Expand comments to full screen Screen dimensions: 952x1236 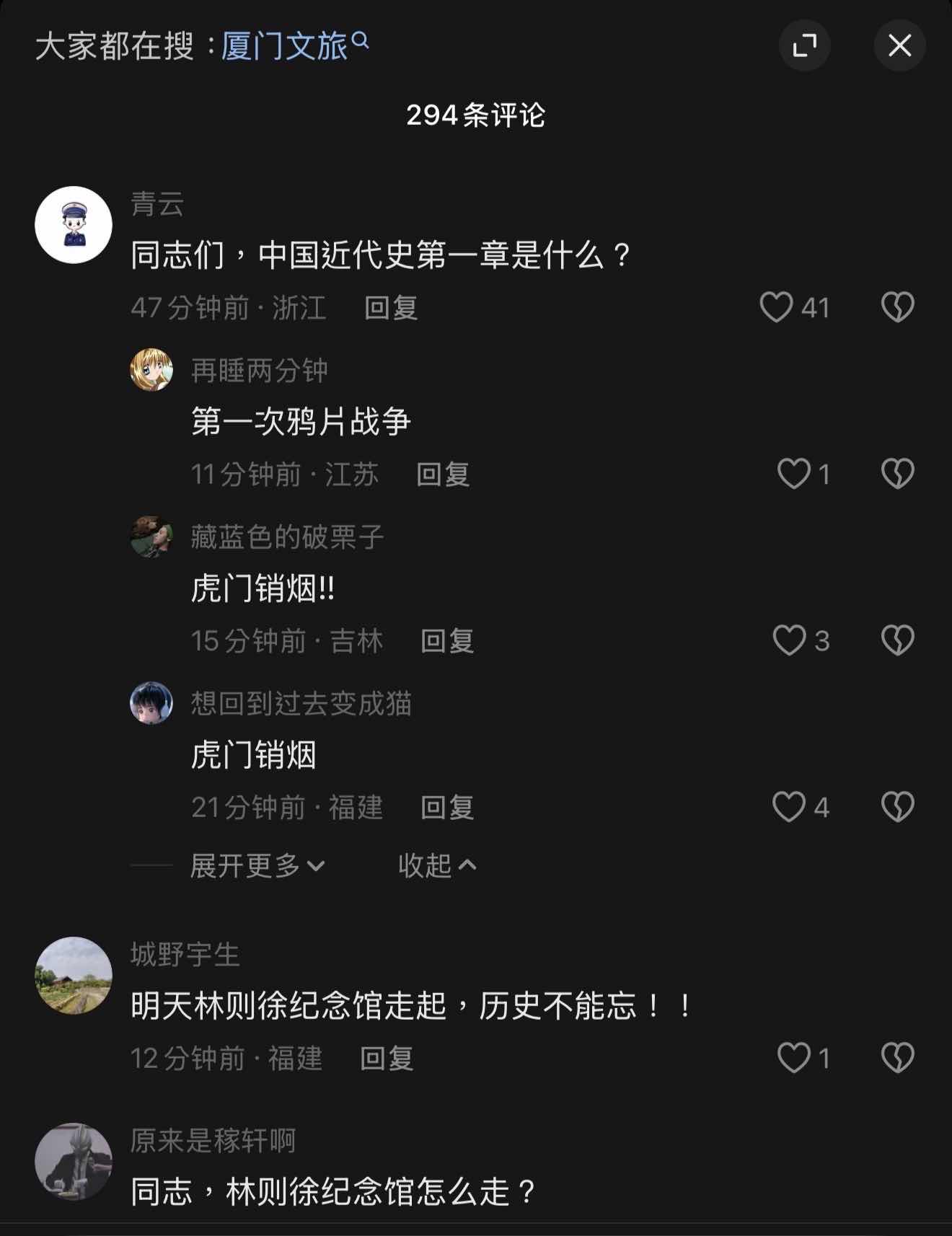(x=804, y=46)
